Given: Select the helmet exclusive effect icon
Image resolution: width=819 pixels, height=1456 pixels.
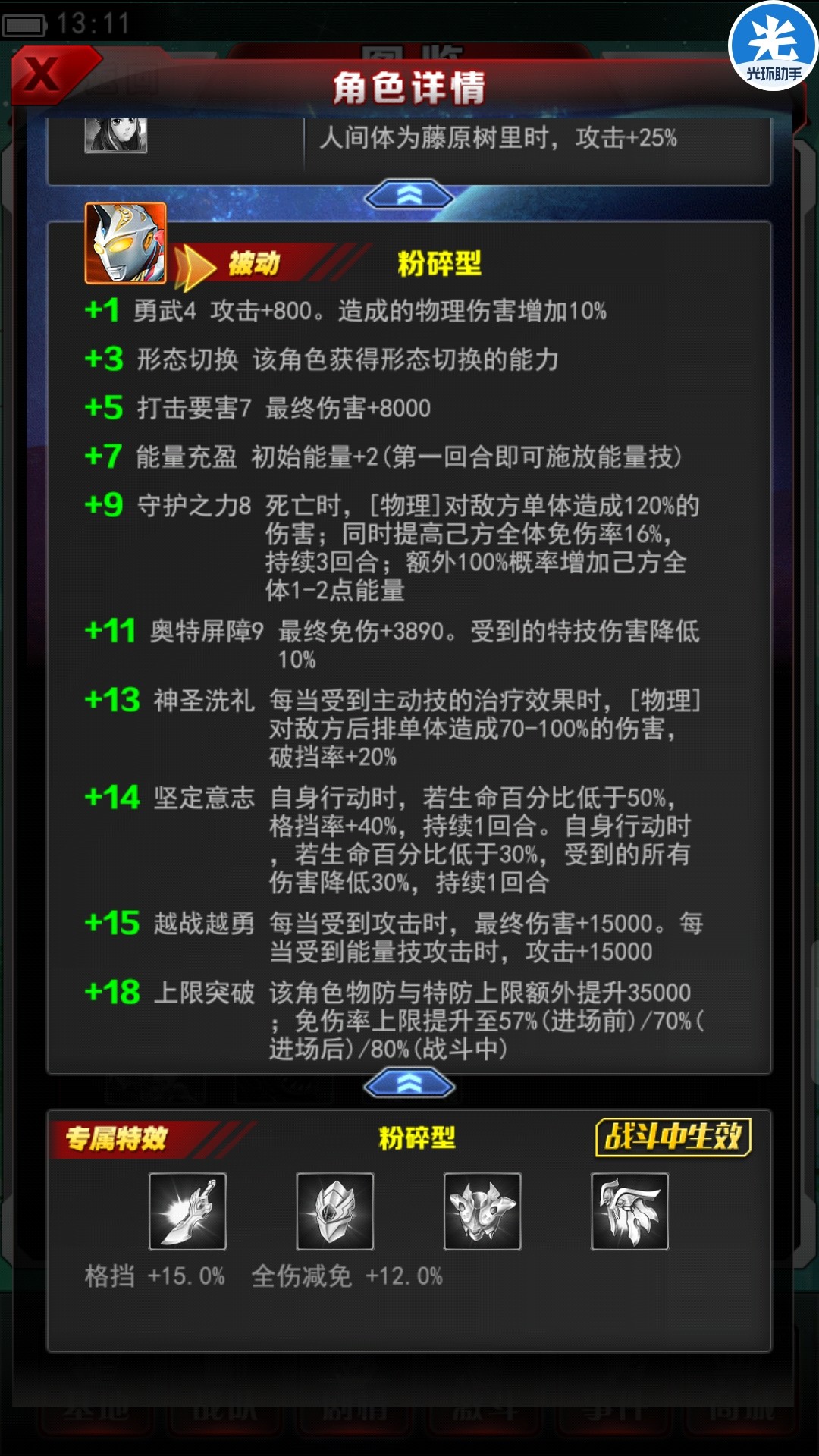Looking at the screenshot, I should (334, 1211).
